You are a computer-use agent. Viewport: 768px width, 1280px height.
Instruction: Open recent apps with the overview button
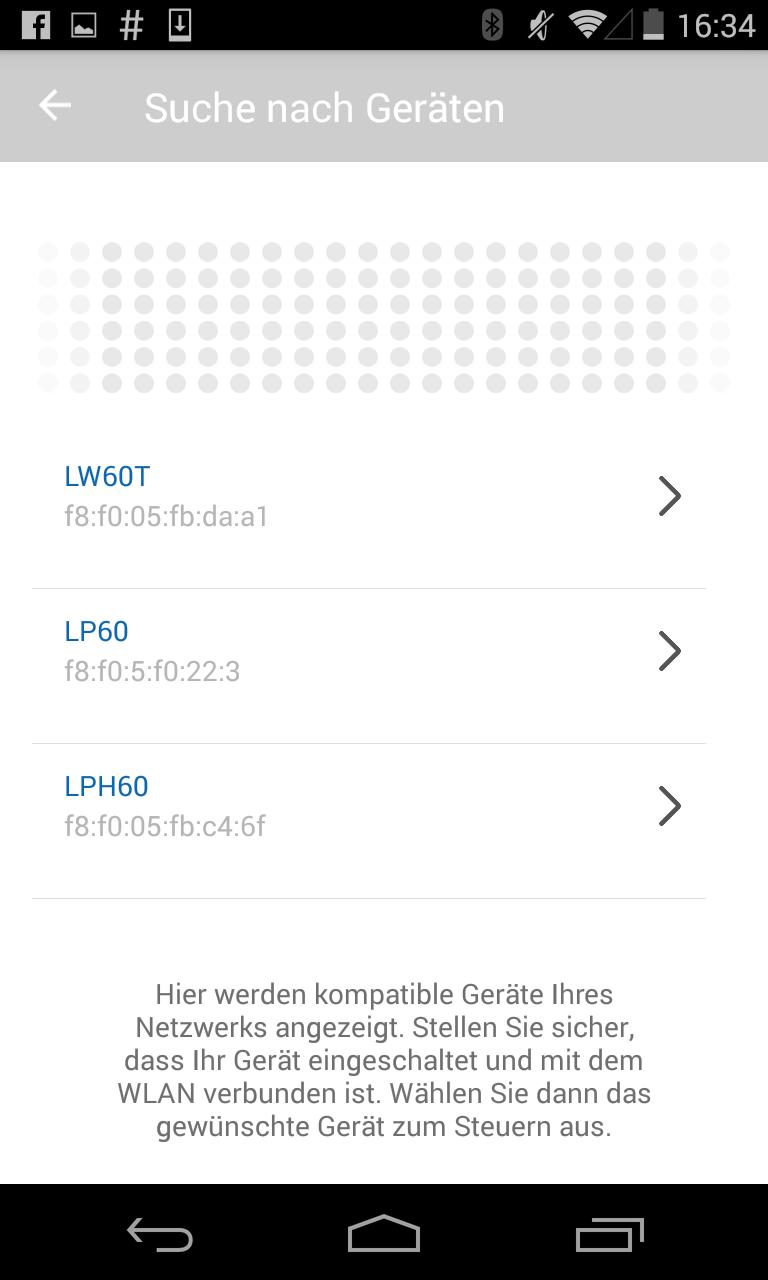pos(608,1235)
